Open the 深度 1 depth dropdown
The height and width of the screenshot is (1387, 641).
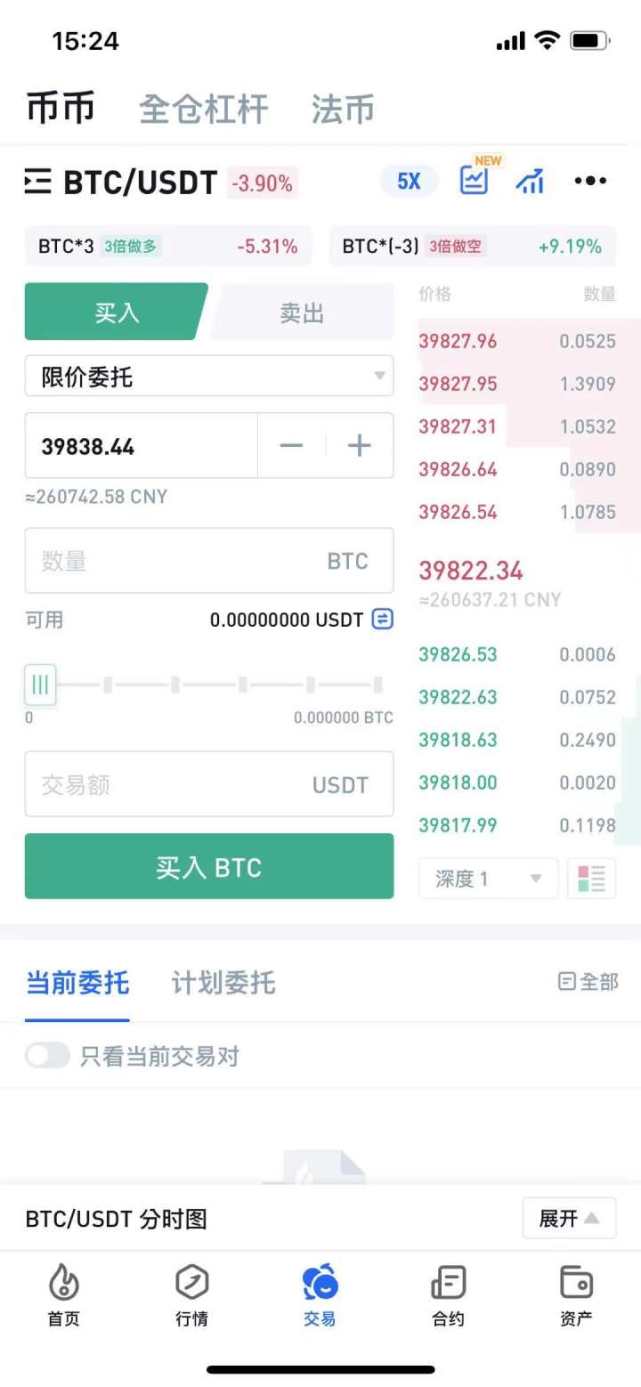click(488, 879)
